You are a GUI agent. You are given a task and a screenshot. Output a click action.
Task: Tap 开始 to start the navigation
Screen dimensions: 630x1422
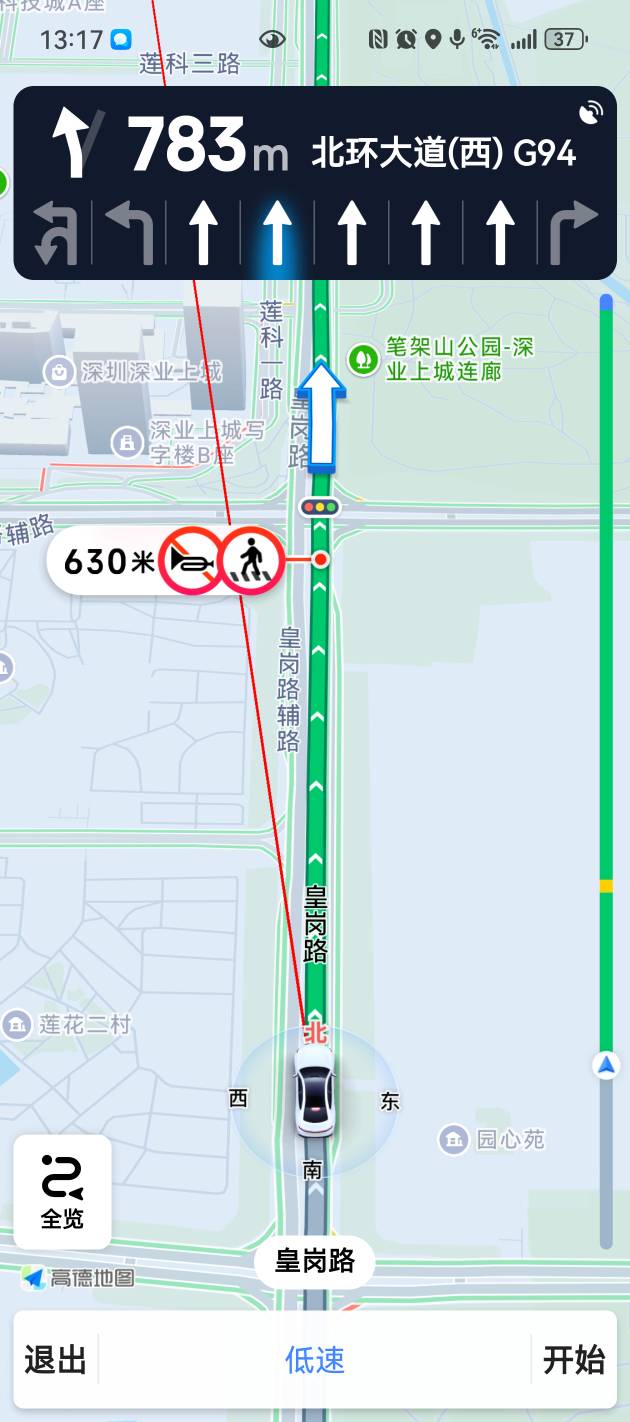coord(574,1360)
